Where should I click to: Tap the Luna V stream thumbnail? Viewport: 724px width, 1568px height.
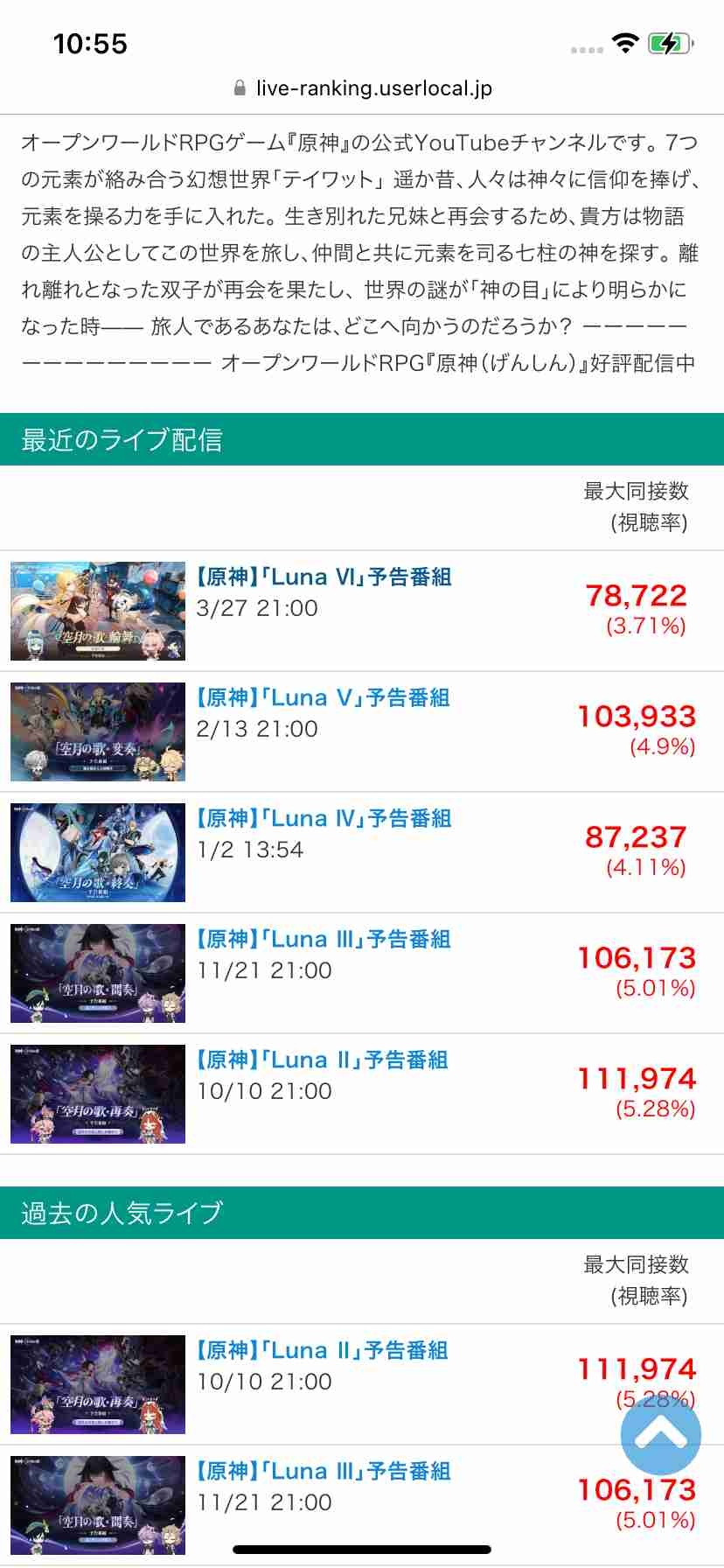coord(98,731)
